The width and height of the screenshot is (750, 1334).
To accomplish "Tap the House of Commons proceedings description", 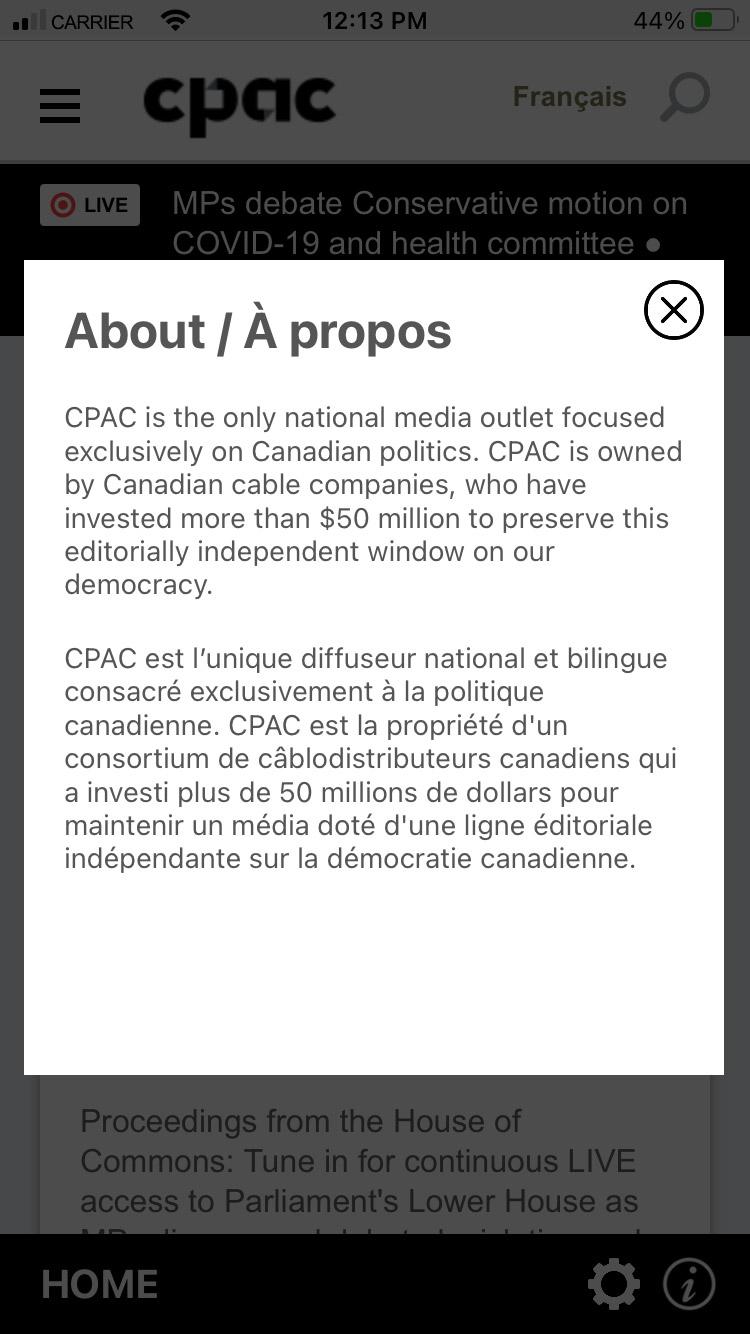I will (358, 1160).
